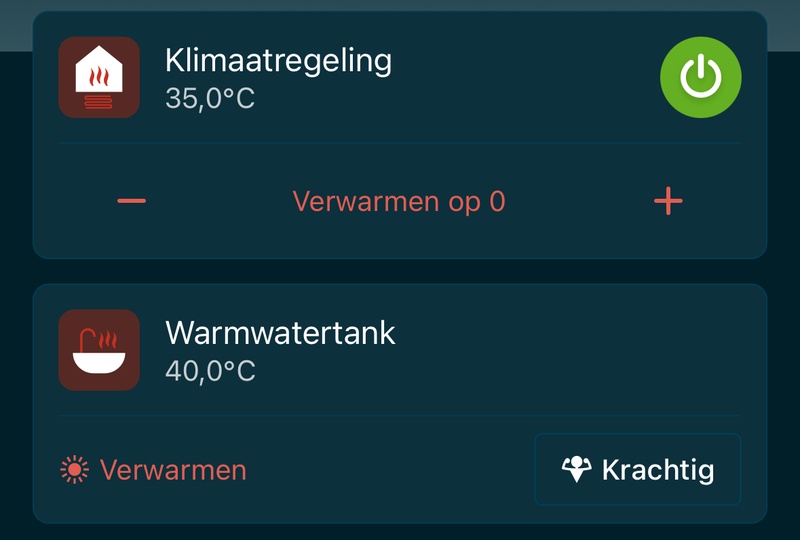Tap the Krachtig boost button
Viewport: 800px width, 540px height.
(x=638, y=469)
